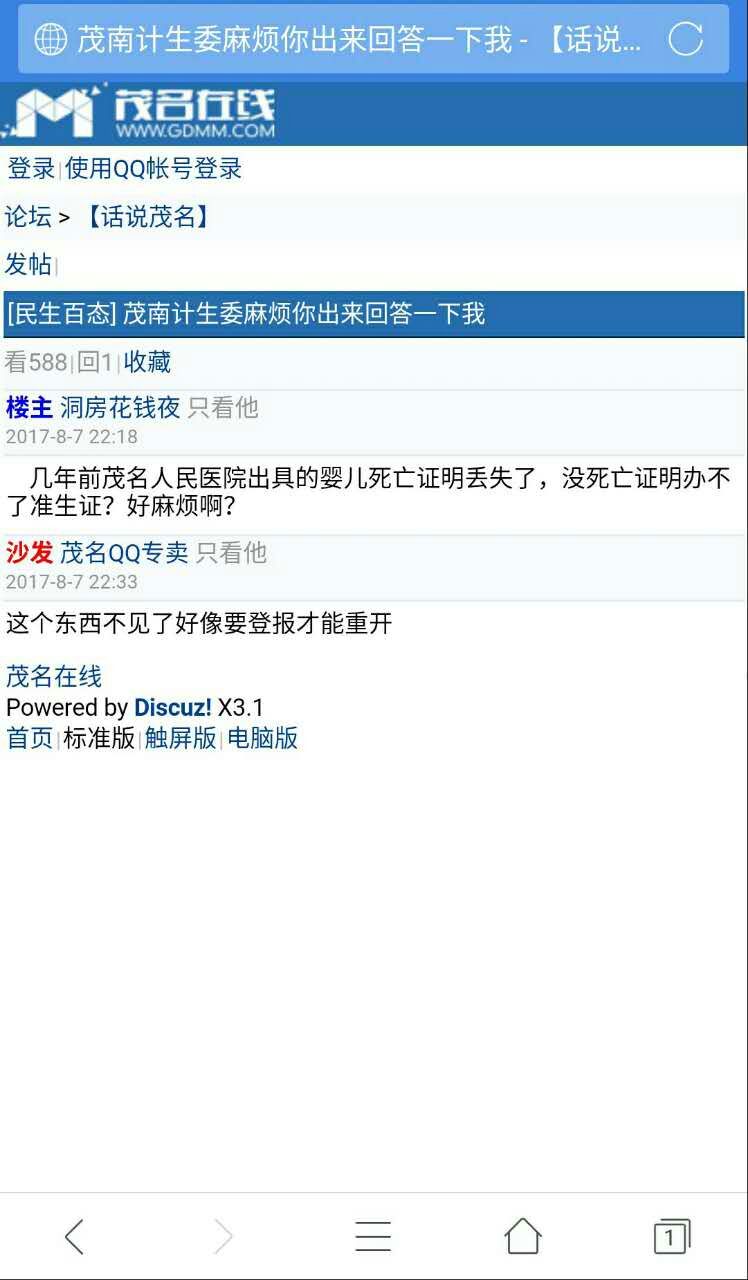Go to 首页 home page link
Image resolution: width=748 pixels, height=1280 pixels.
point(30,738)
